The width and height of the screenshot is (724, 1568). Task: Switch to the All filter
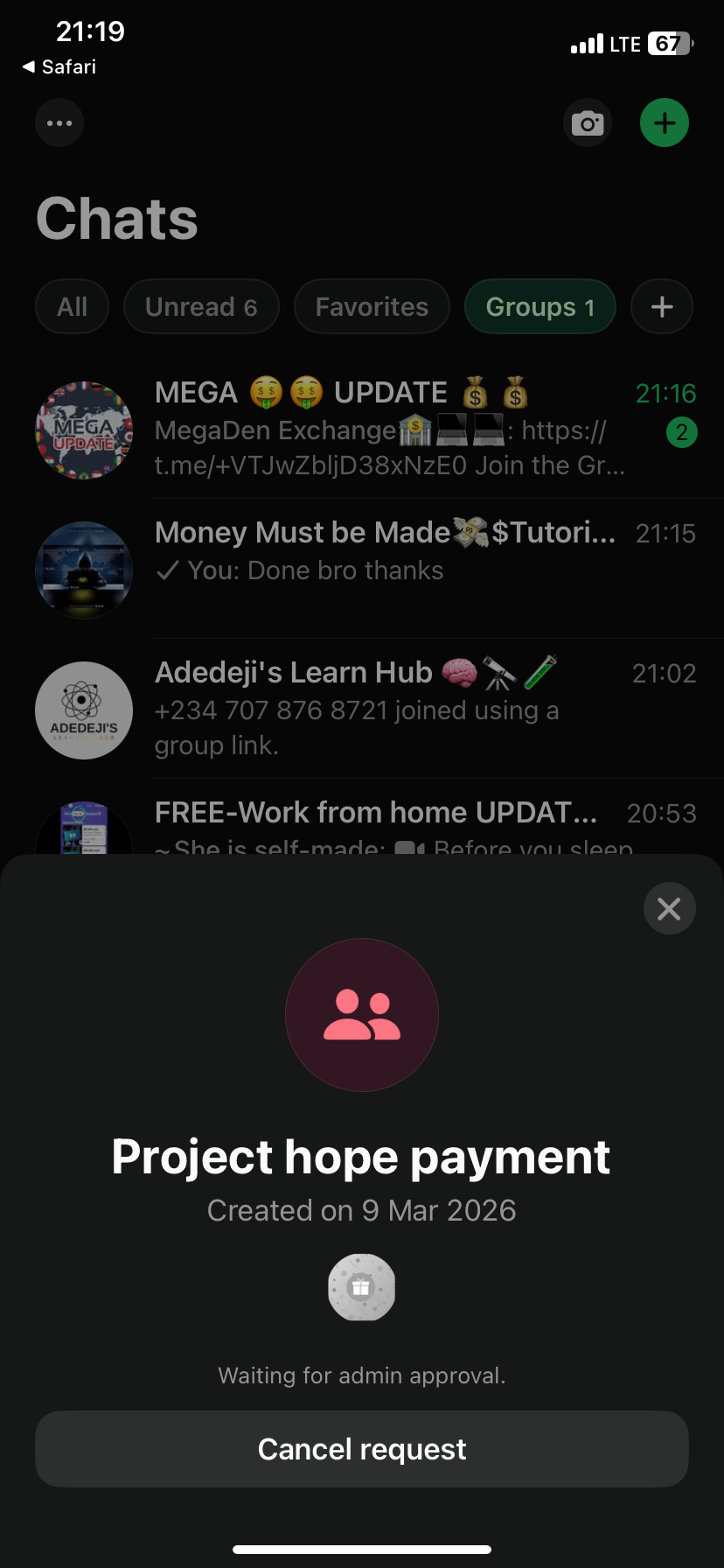click(x=72, y=307)
